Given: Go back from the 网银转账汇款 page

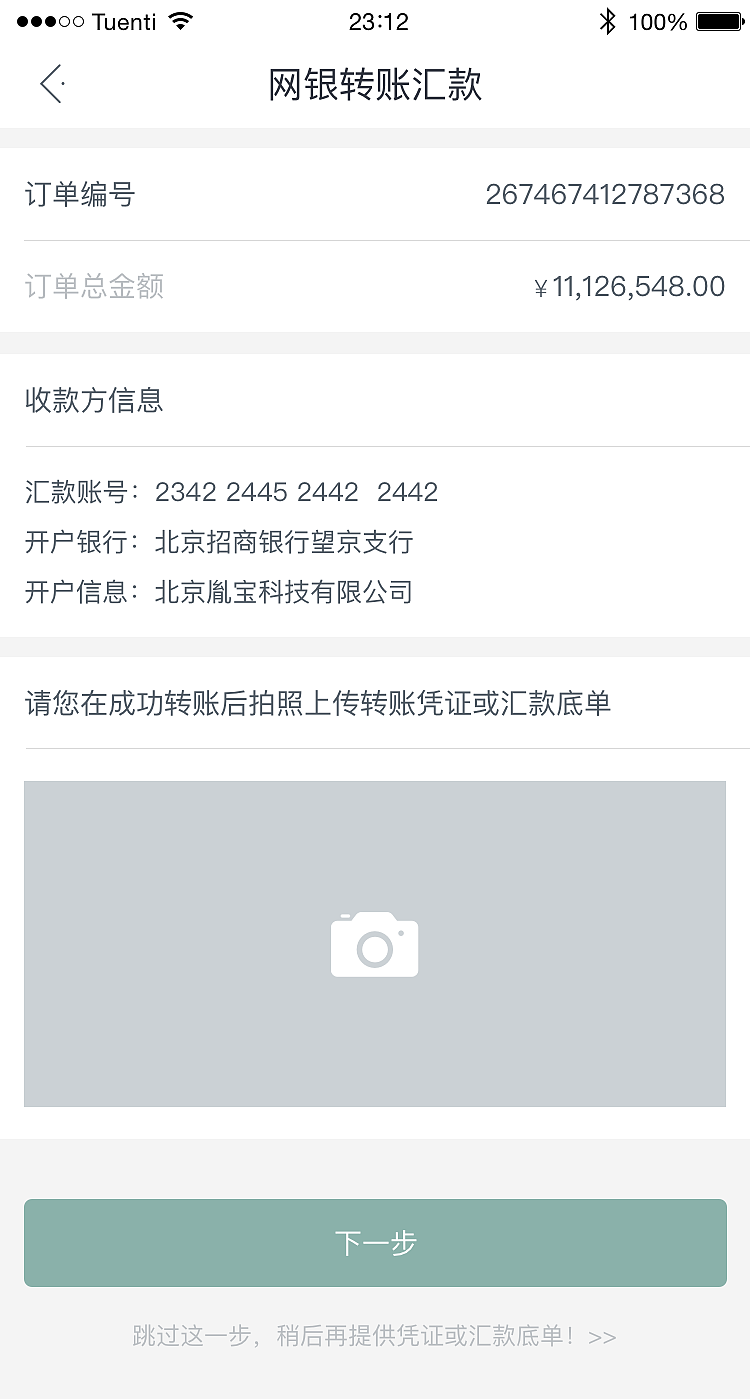Looking at the screenshot, I should pyautogui.click(x=52, y=84).
